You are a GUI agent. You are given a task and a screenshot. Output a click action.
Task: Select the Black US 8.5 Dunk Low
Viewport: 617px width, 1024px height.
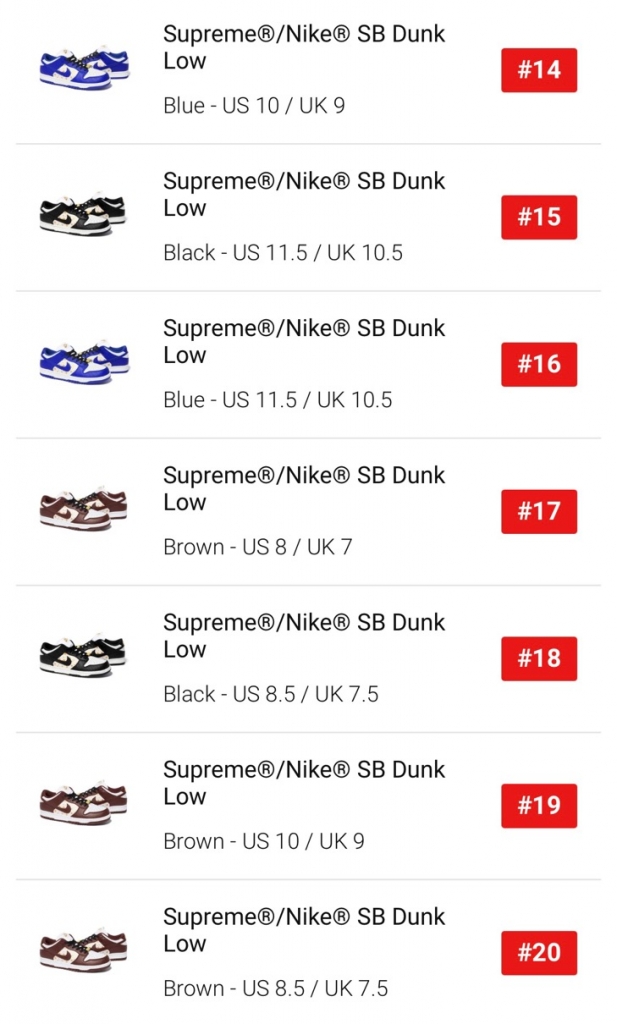[x=304, y=658]
